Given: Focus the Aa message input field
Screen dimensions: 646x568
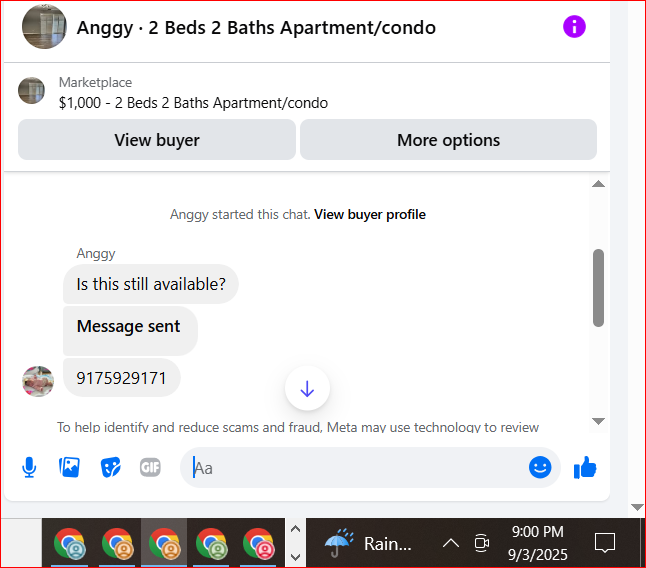Looking at the screenshot, I should (354, 468).
